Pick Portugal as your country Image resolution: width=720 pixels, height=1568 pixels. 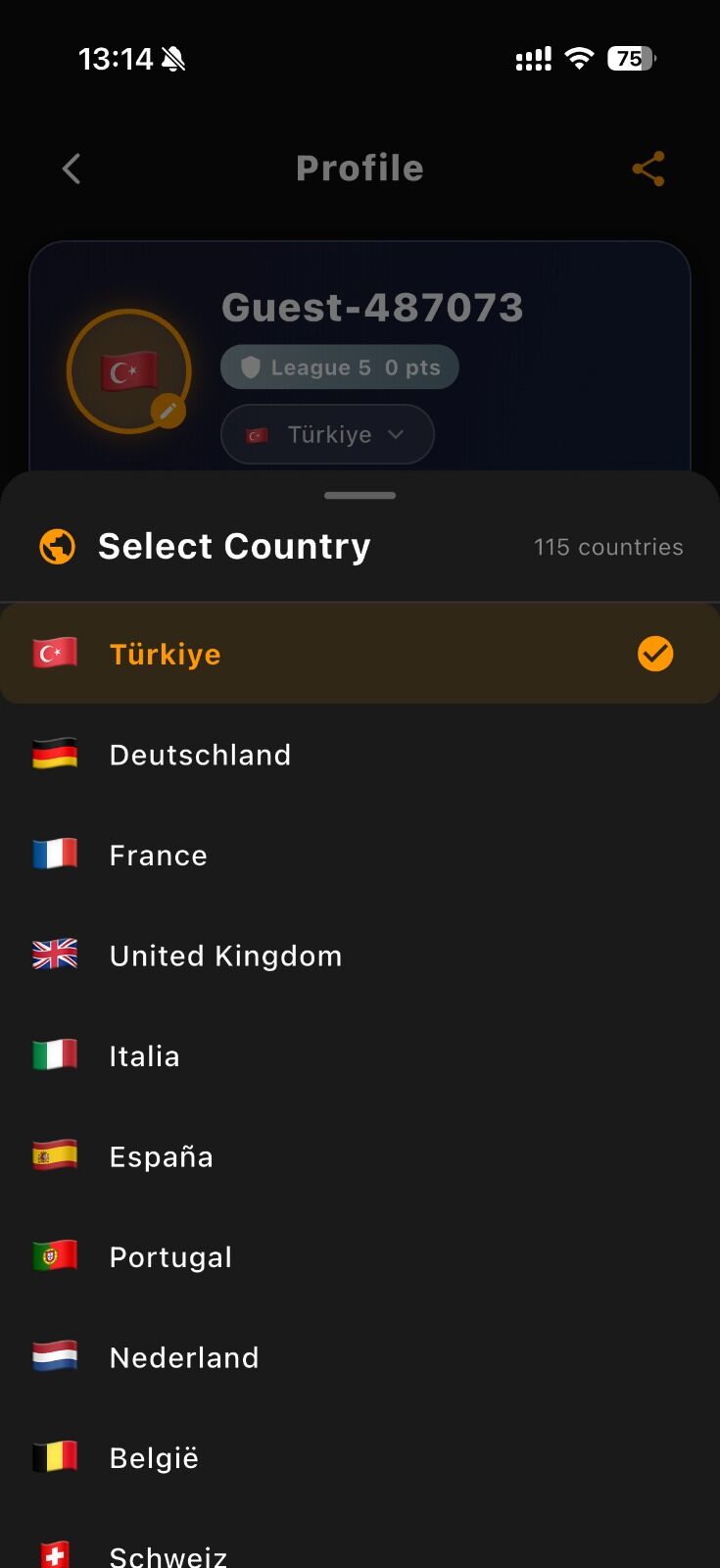[x=360, y=1257]
